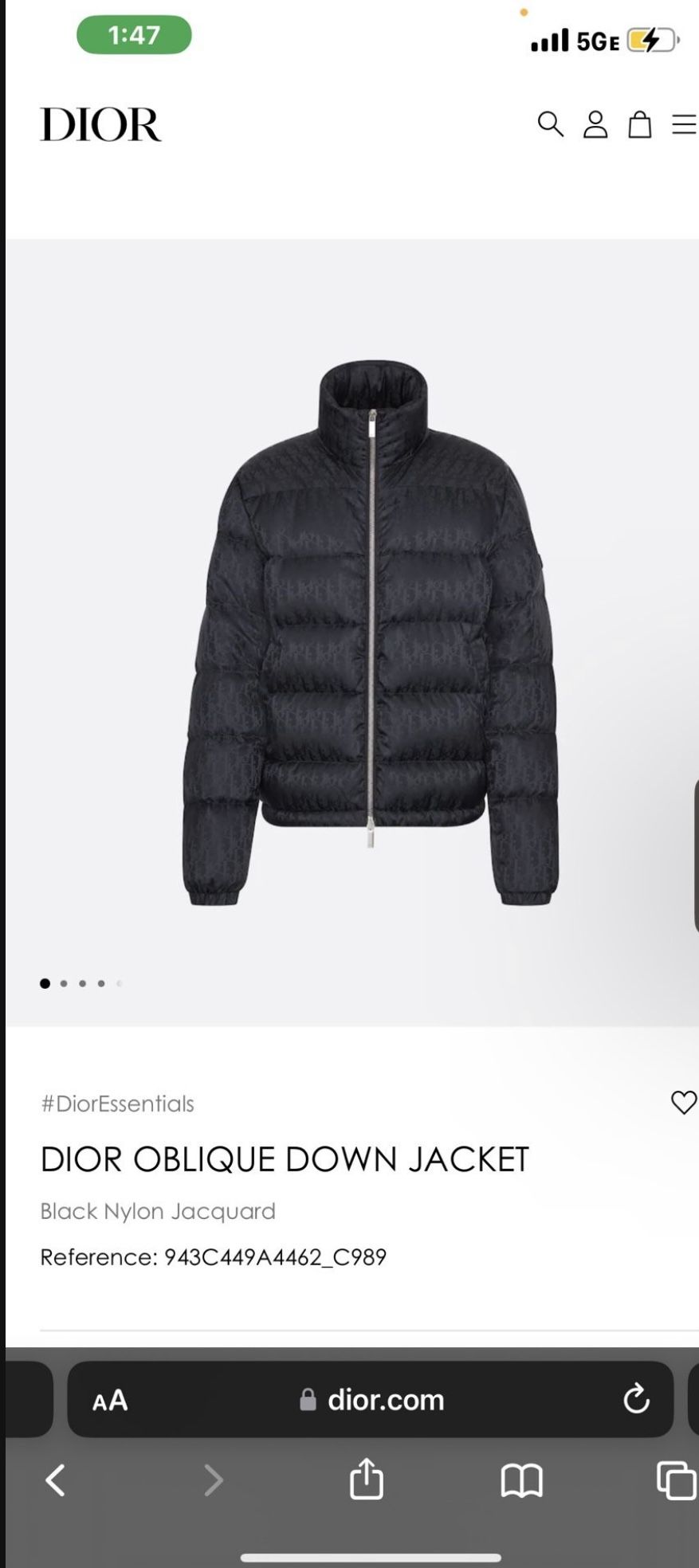The height and width of the screenshot is (1568, 699).
Task: Tap the DIOR logo to go home
Action: 100,125
